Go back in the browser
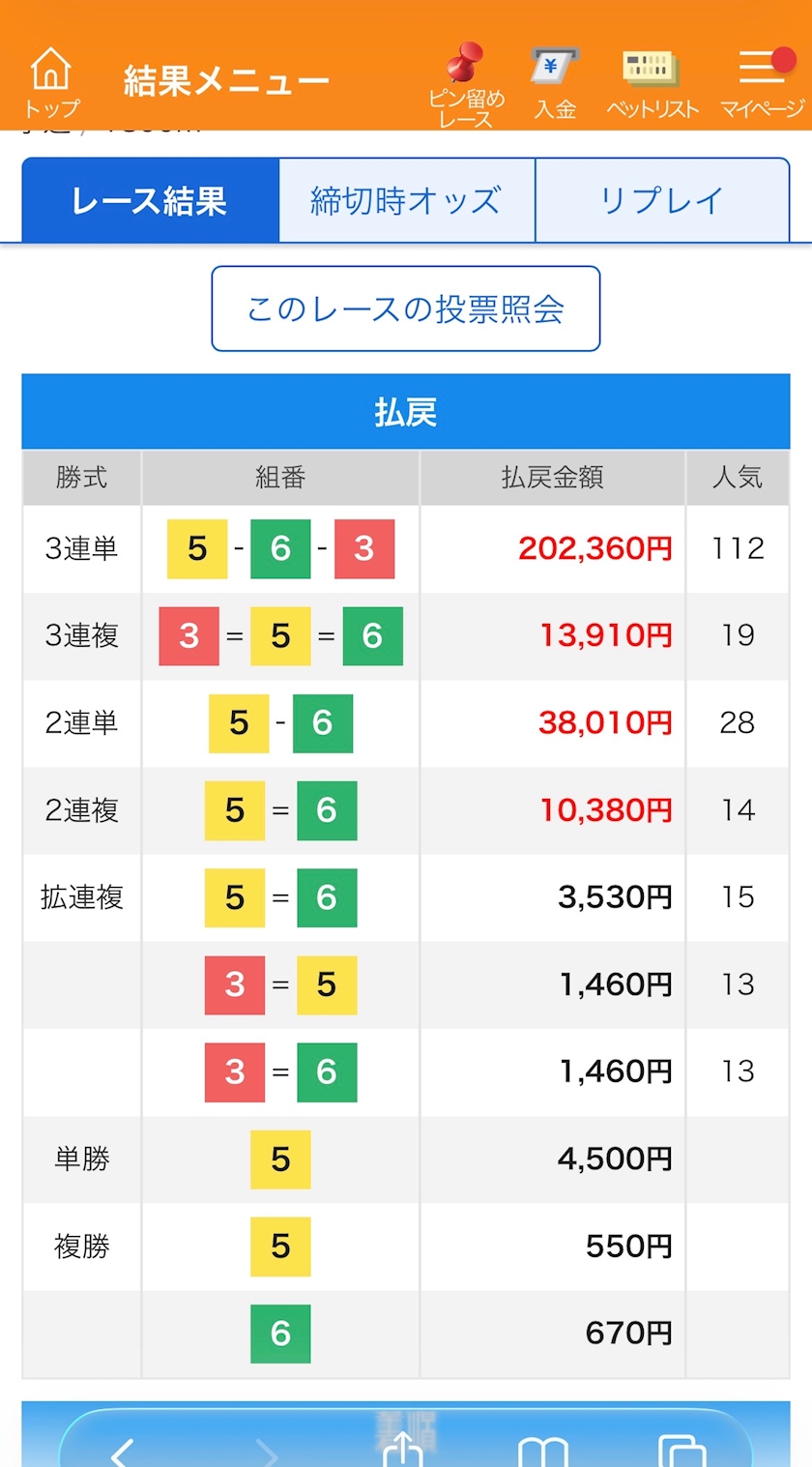 click(121, 1451)
